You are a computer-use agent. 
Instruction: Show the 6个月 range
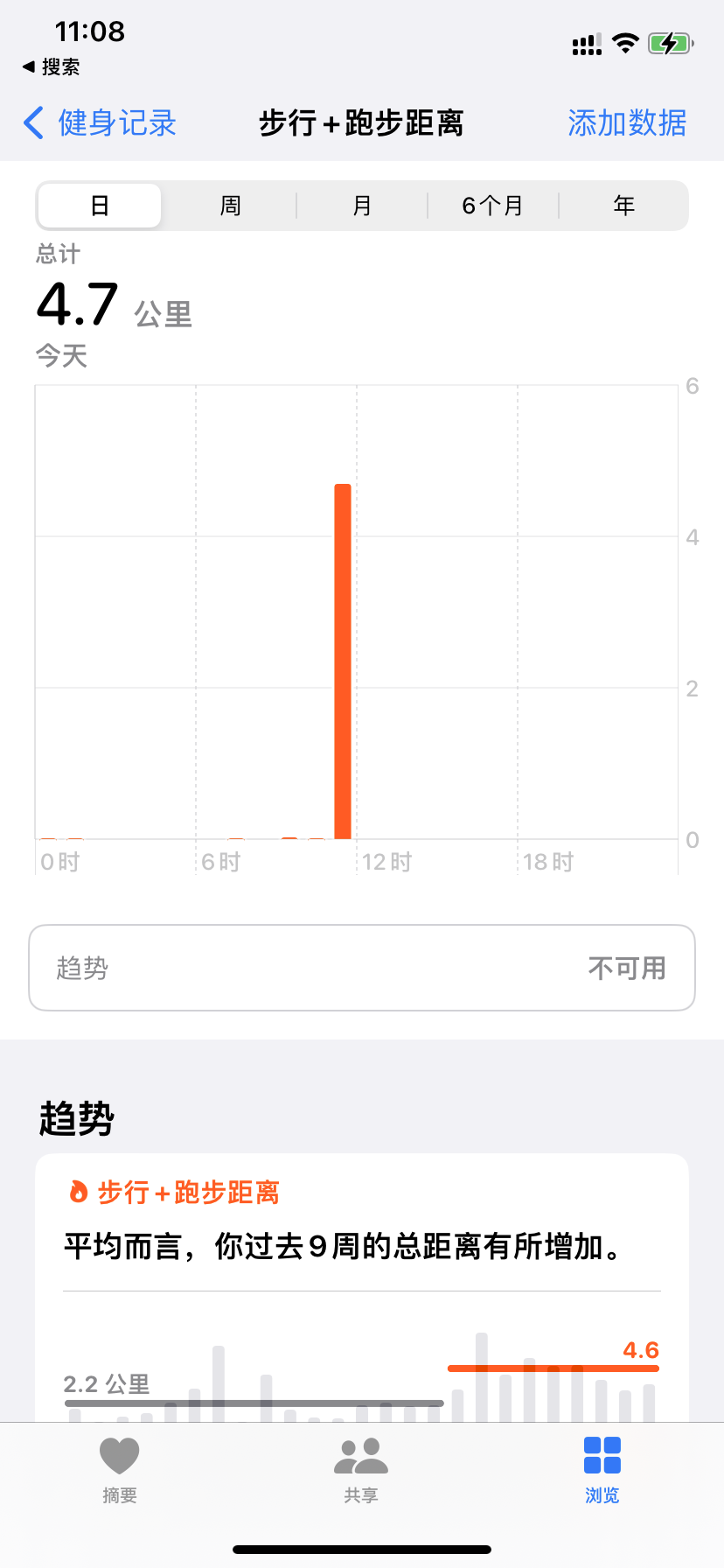492,206
